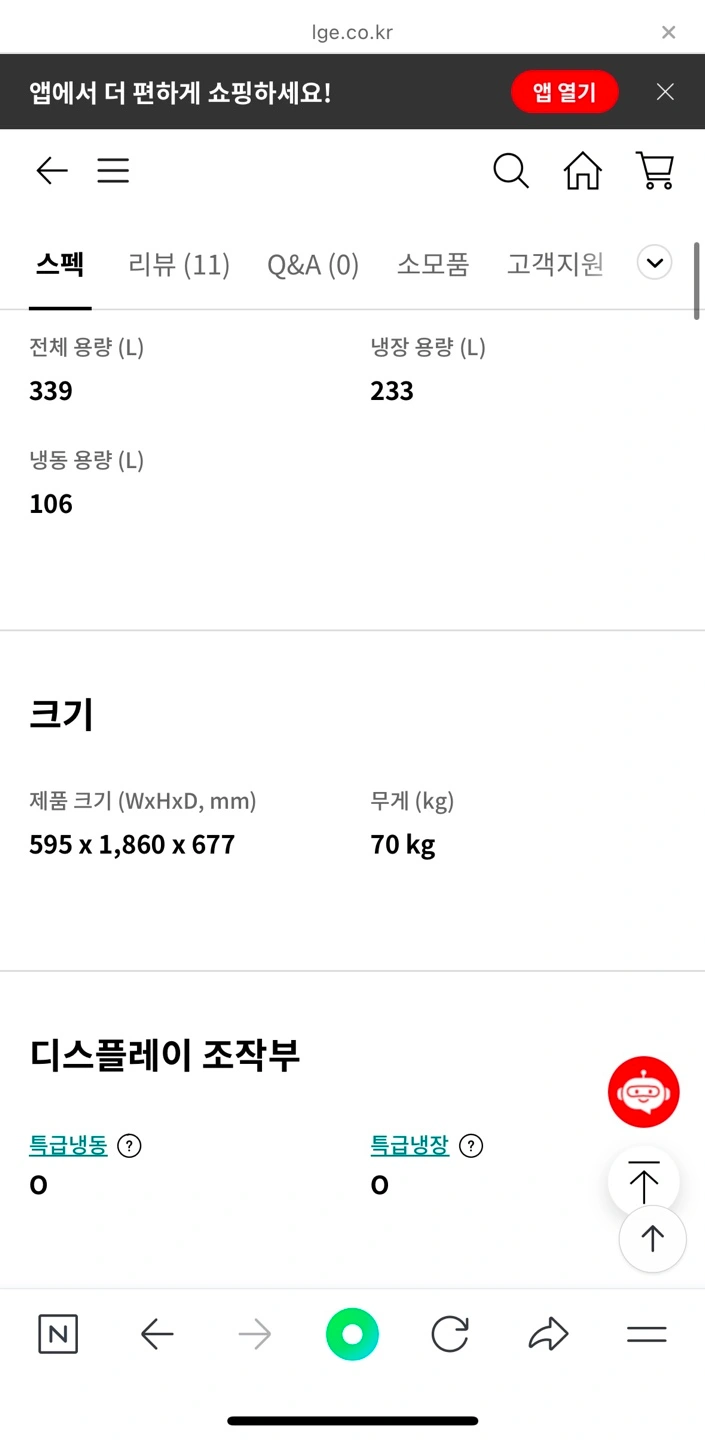
Task: Share this page from browser toolbar
Action: (x=548, y=1334)
